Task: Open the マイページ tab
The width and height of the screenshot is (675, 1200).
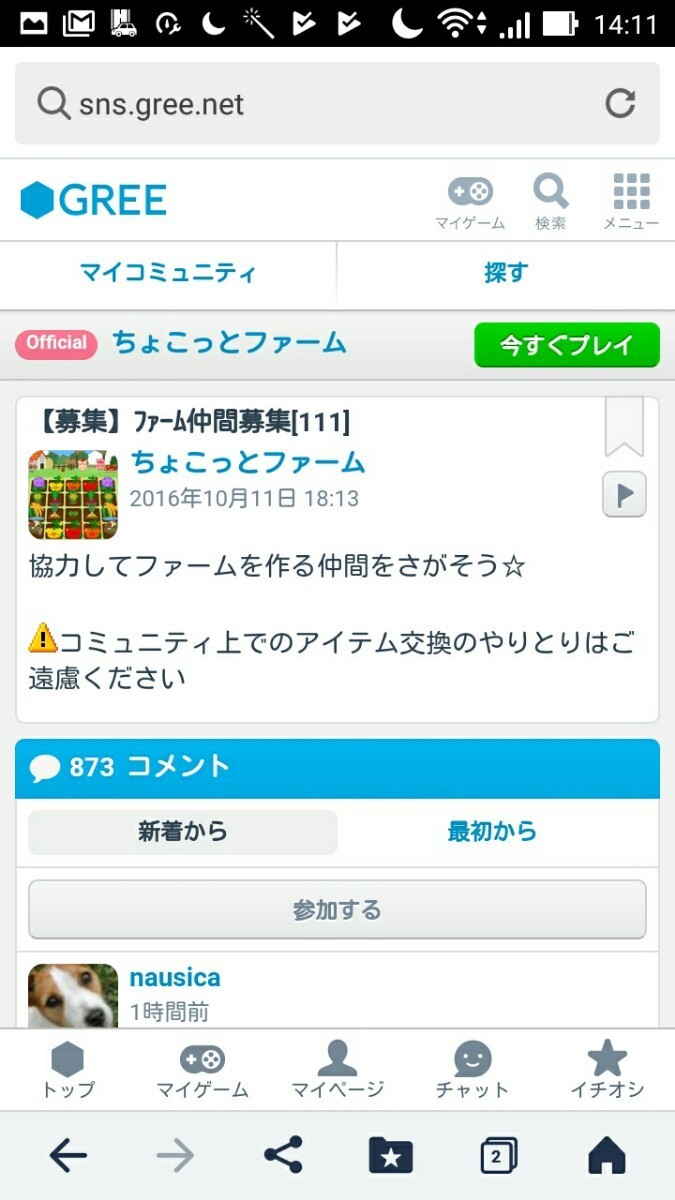Action: tap(337, 1070)
